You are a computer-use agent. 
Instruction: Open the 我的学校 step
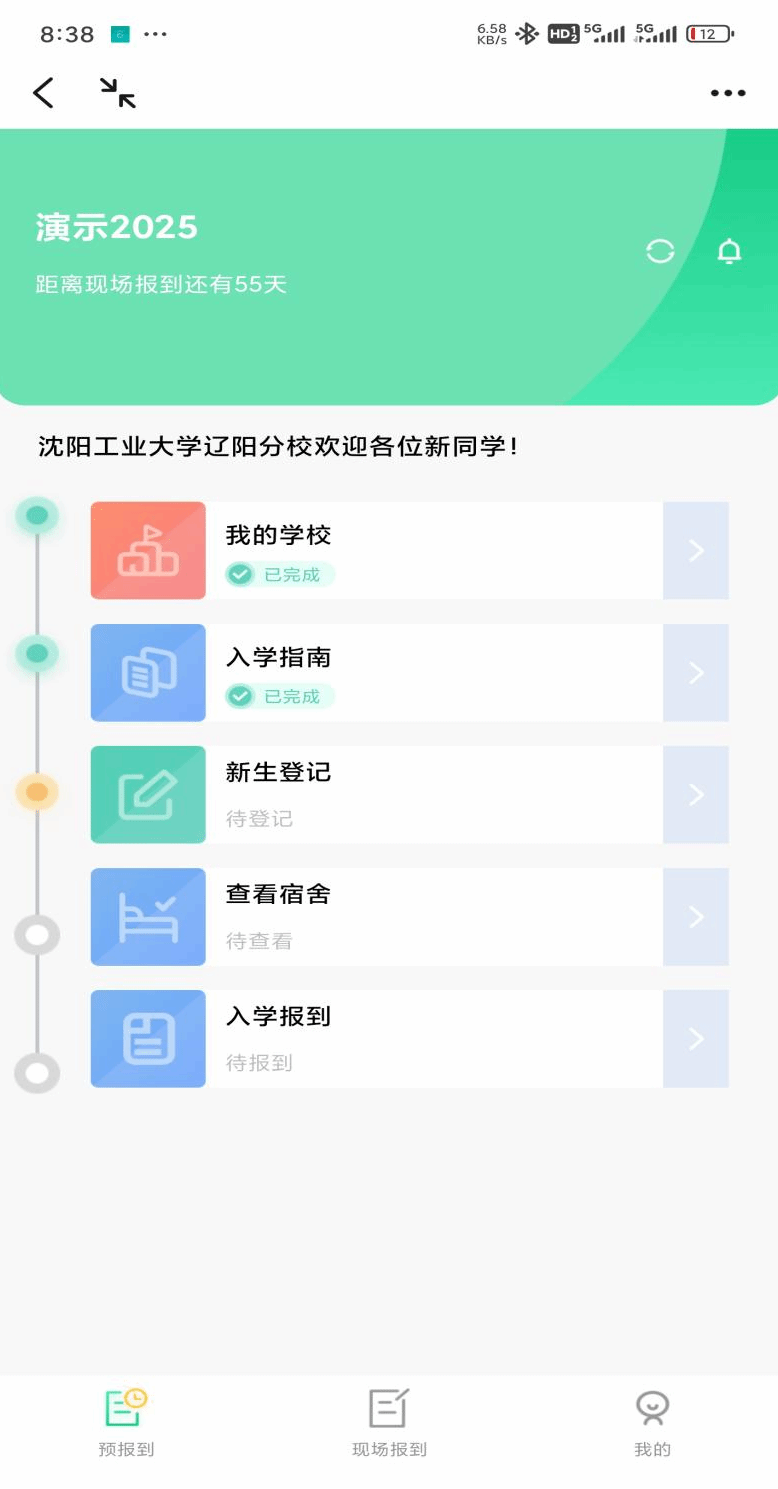pyautogui.click(x=409, y=551)
